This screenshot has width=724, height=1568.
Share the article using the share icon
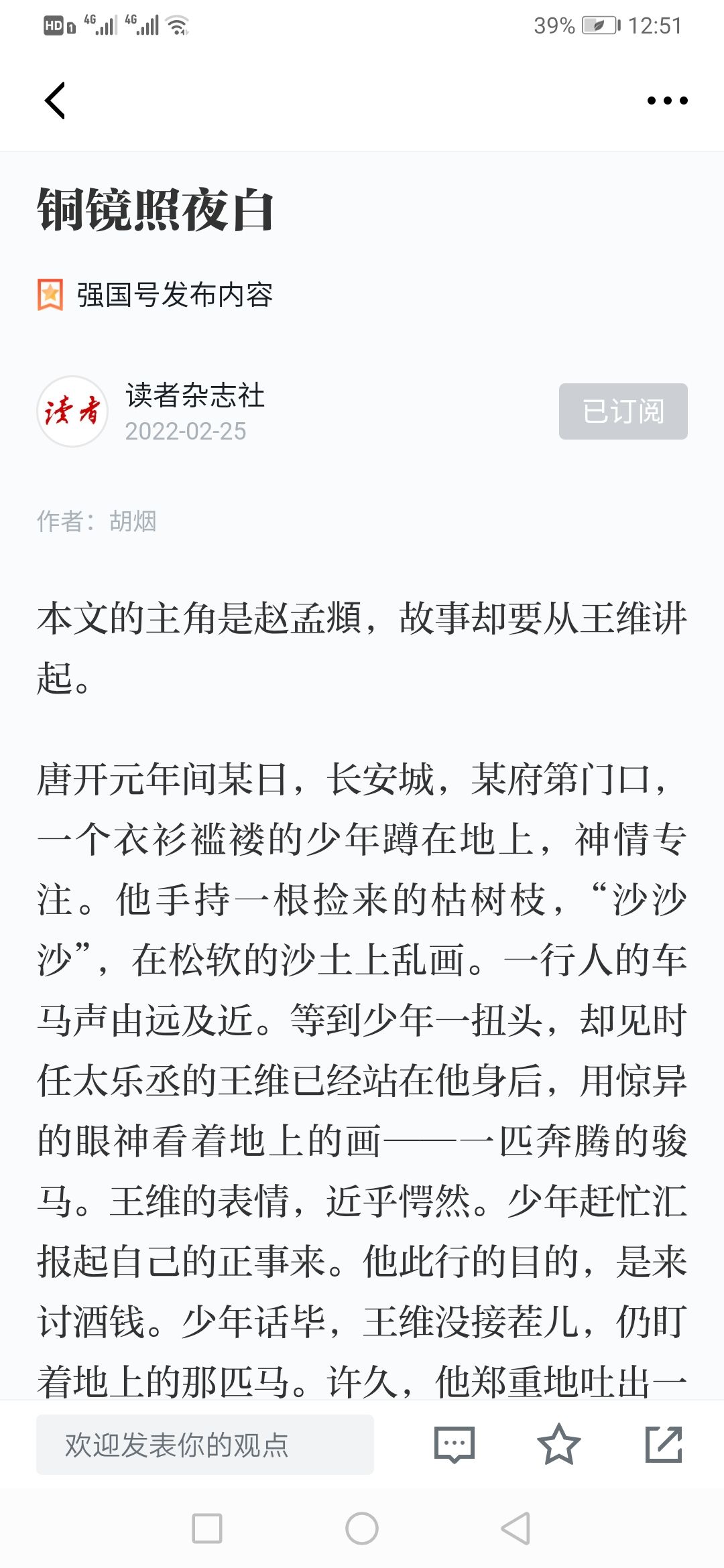point(664,1444)
